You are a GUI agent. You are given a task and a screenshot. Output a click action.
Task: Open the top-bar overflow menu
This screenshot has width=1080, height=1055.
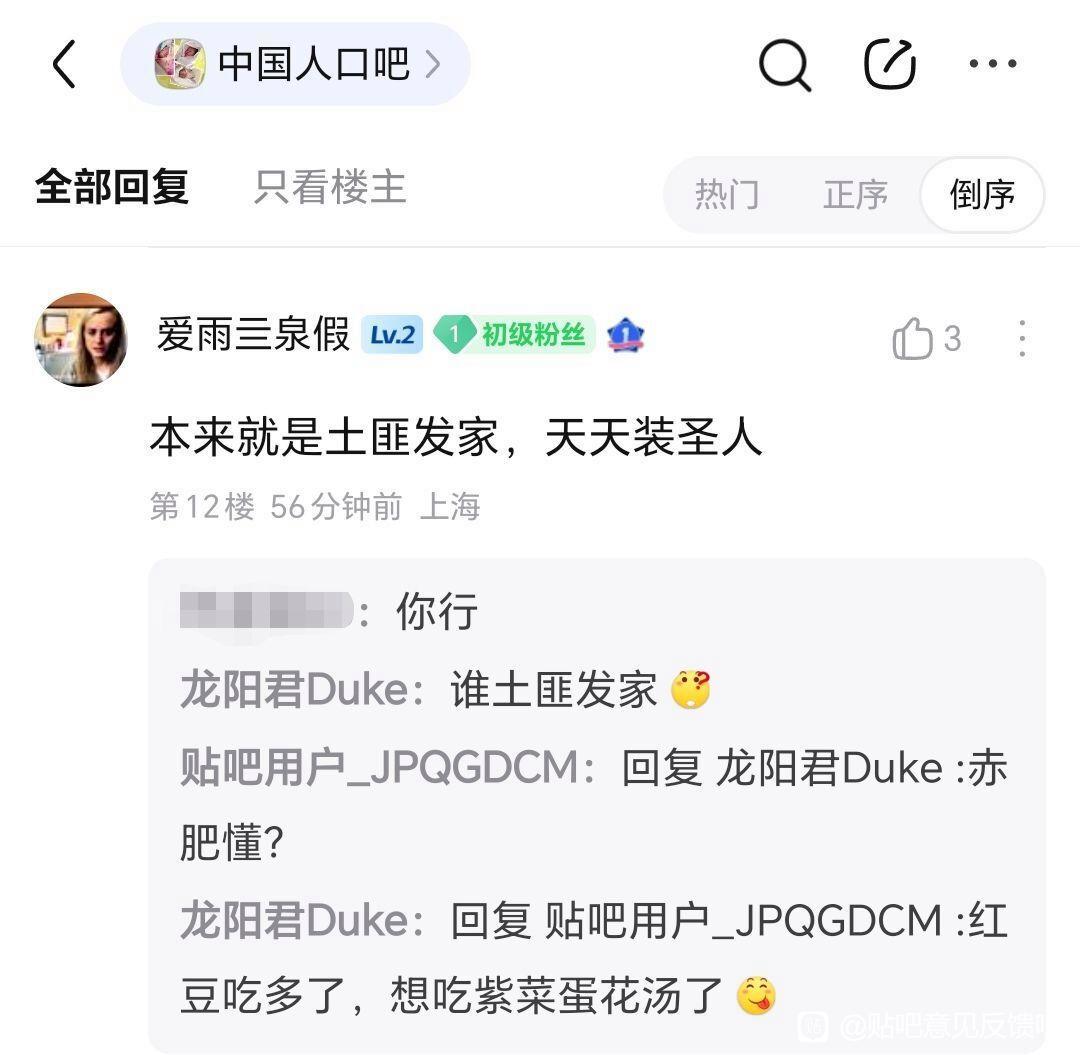click(992, 65)
